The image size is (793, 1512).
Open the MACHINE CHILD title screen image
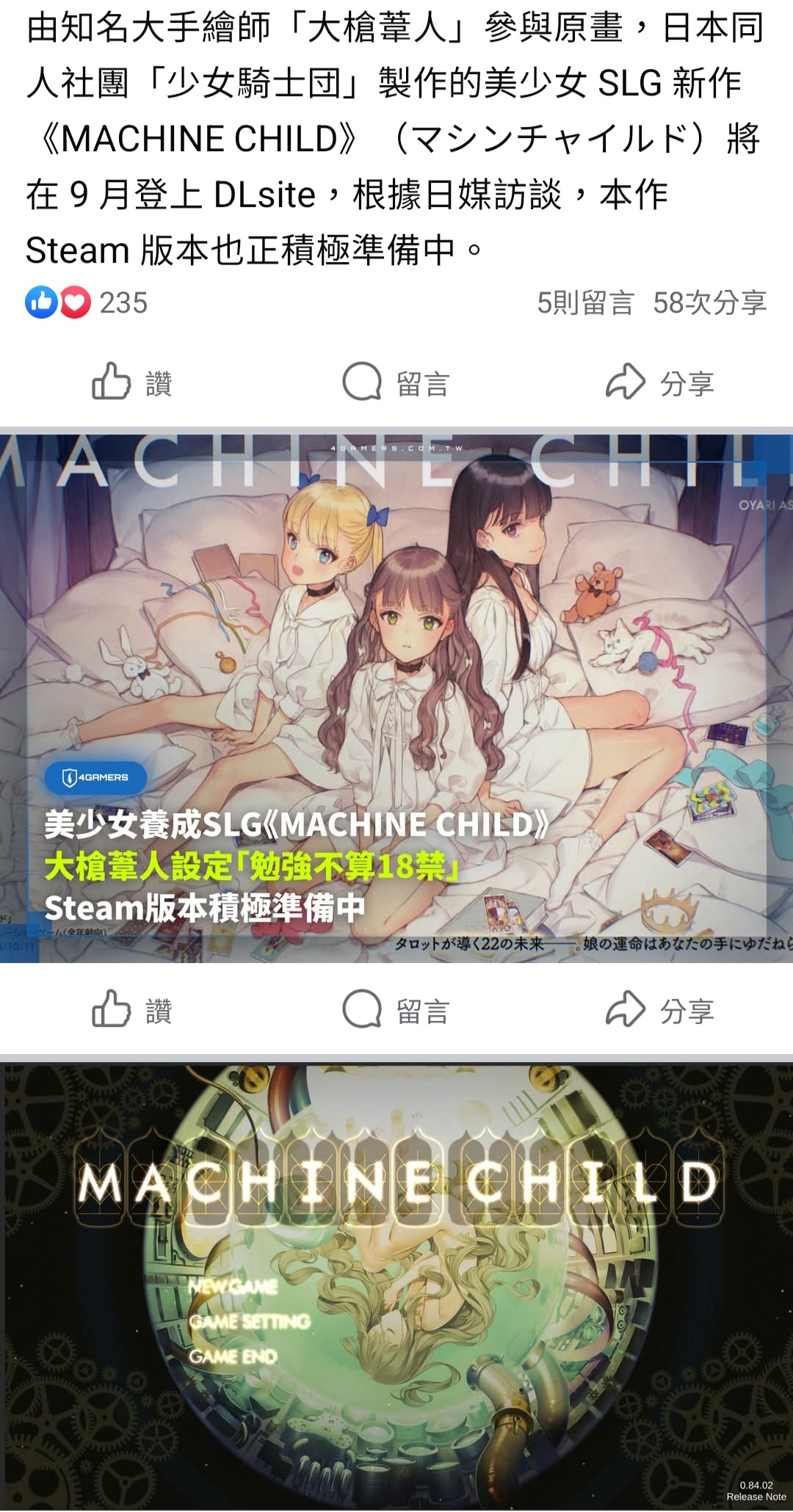pos(396,1287)
